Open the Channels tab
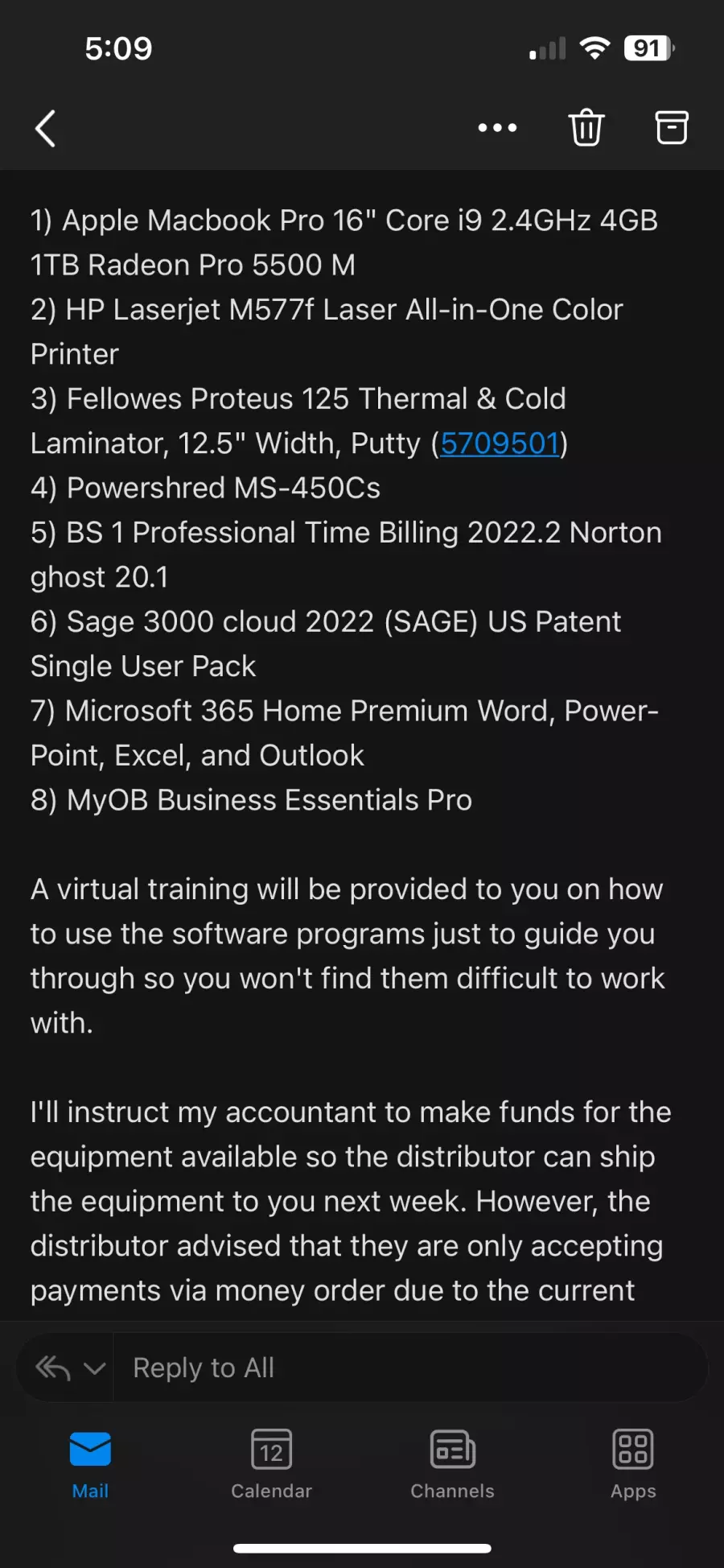The height and width of the screenshot is (1568, 724). coord(452,1465)
